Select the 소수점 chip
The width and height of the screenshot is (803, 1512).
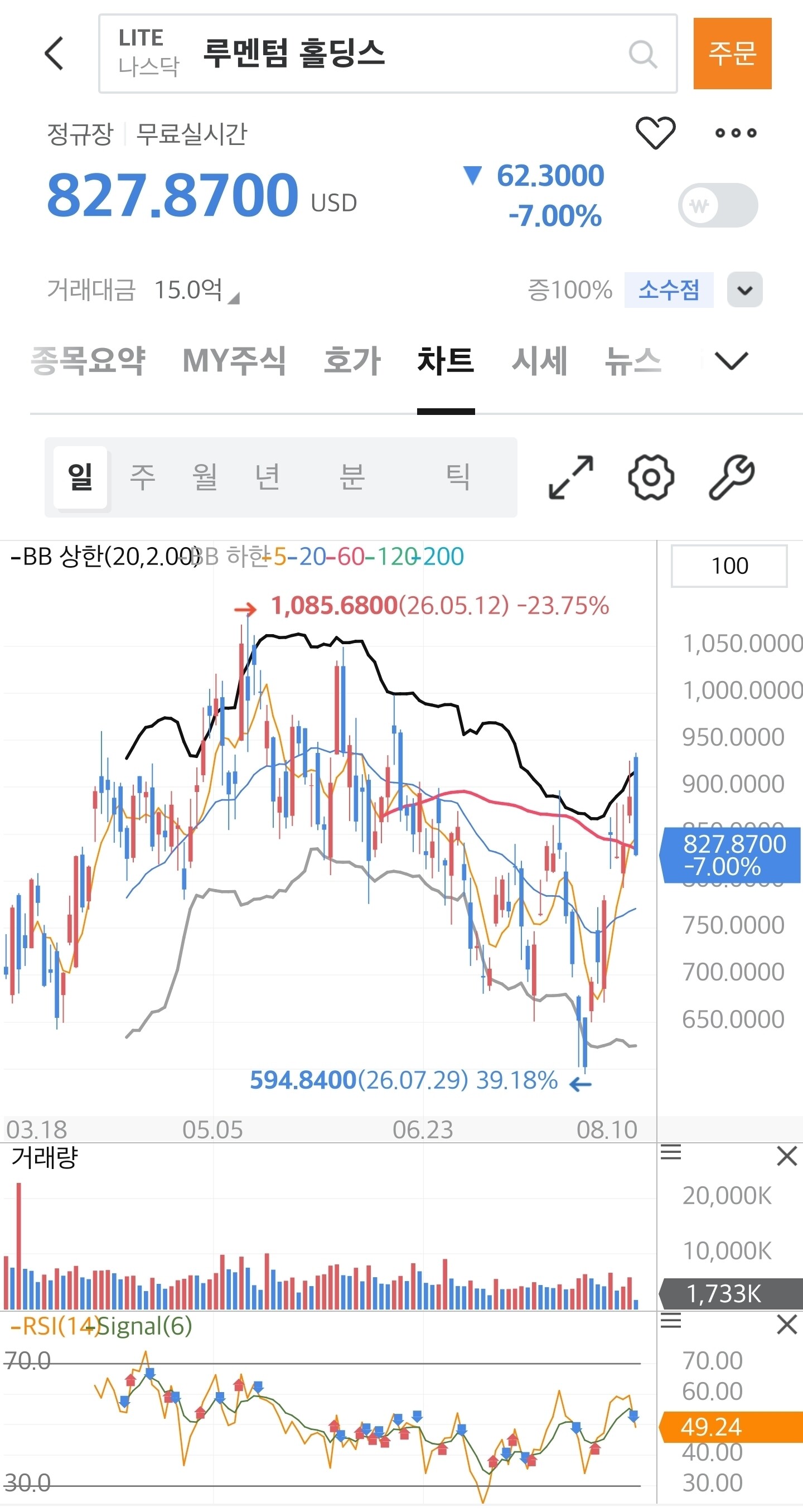click(669, 289)
